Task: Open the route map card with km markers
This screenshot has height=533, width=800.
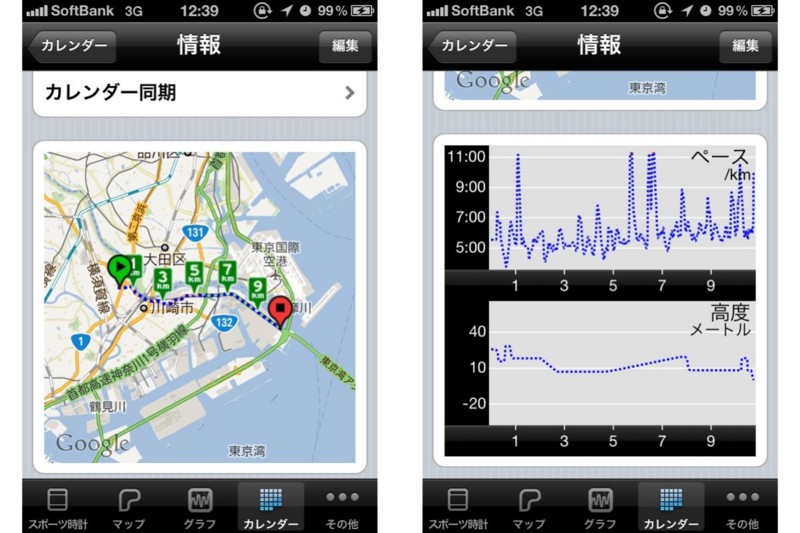Action: coord(199,307)
